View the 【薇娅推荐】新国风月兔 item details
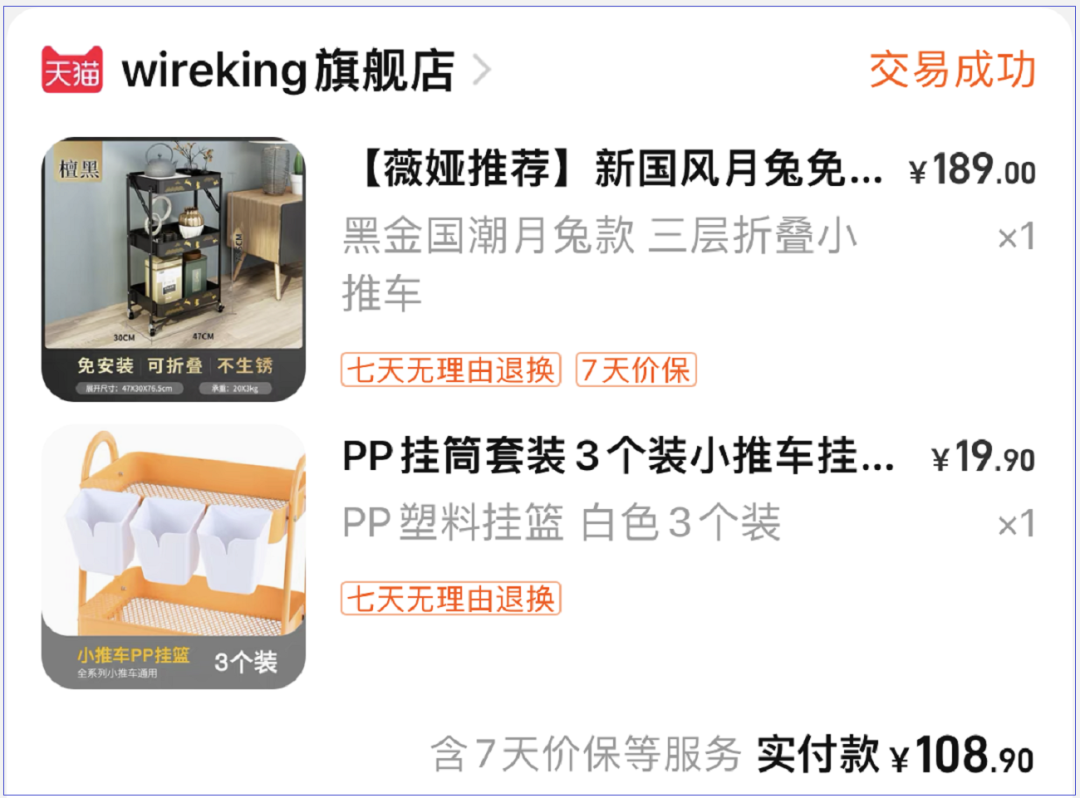The height and width of the screenshot is (798, 1080). (x=613, y=172)
